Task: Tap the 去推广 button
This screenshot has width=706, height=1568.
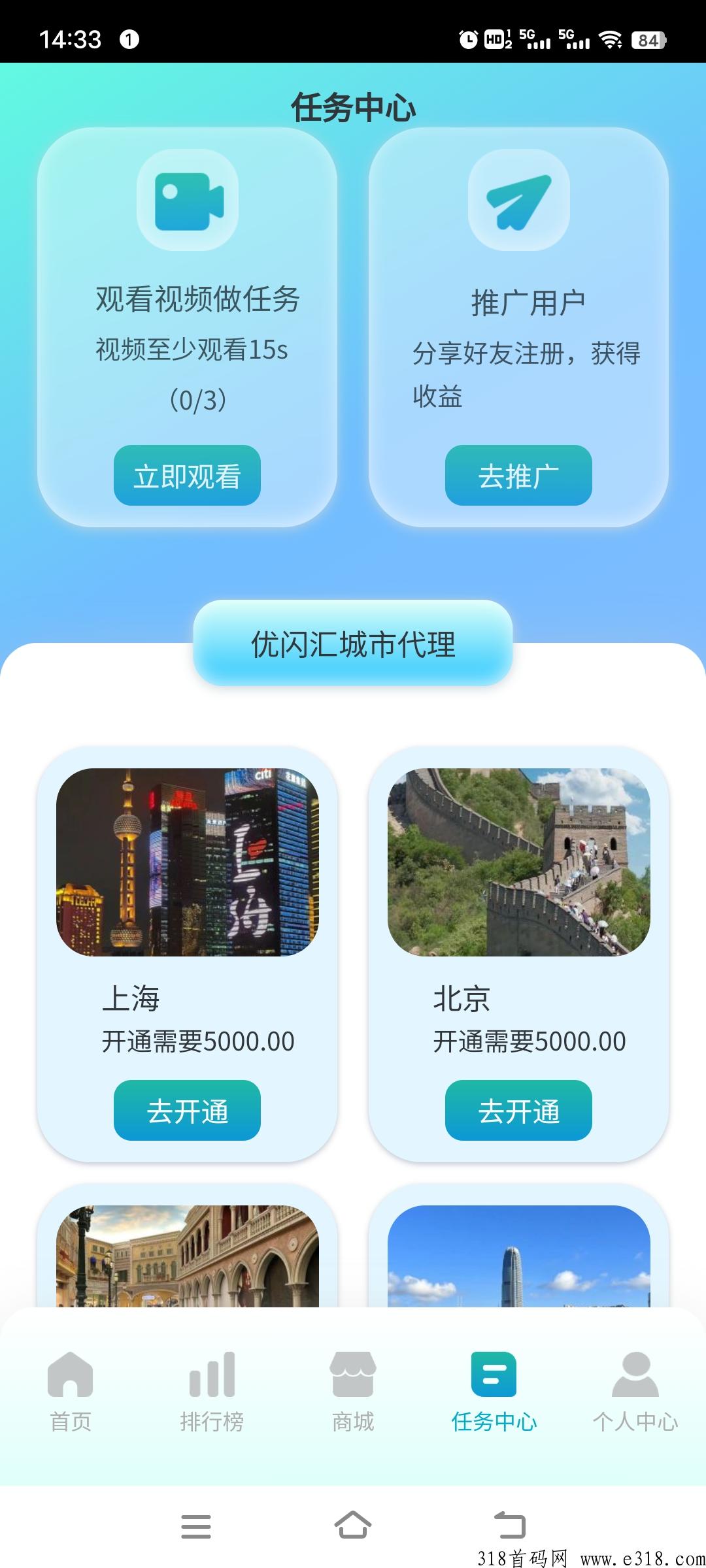Action: (518, 475)
